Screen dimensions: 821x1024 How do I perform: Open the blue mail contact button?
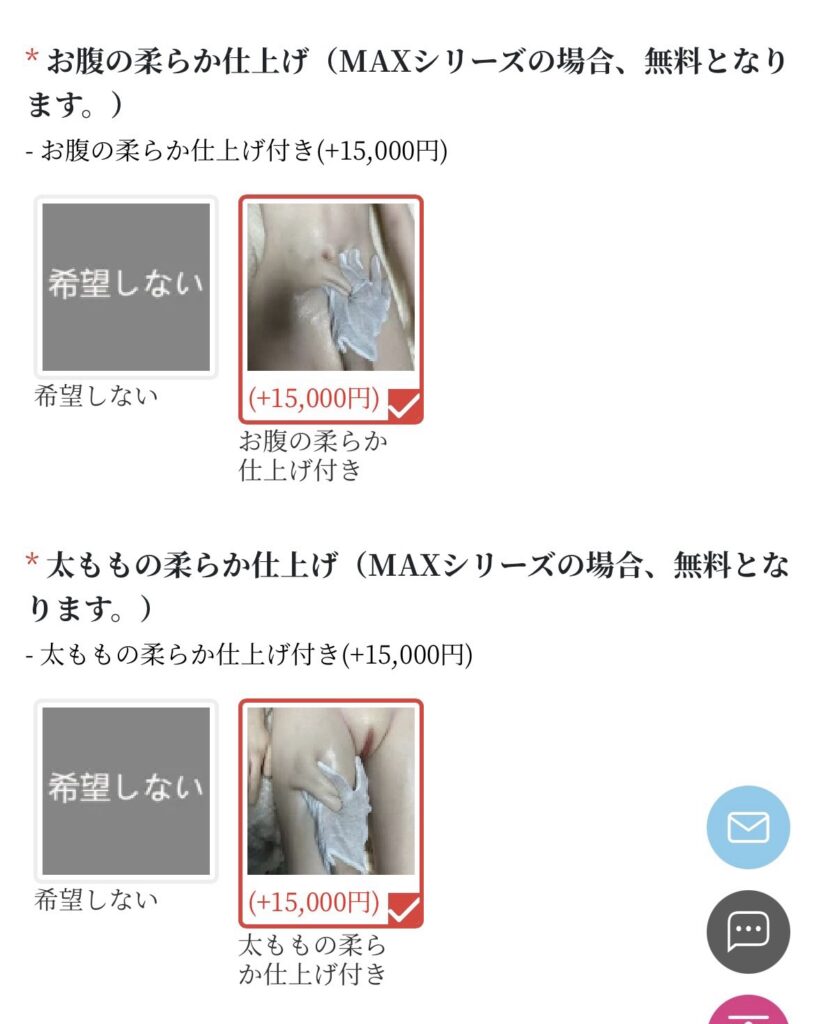748,827
